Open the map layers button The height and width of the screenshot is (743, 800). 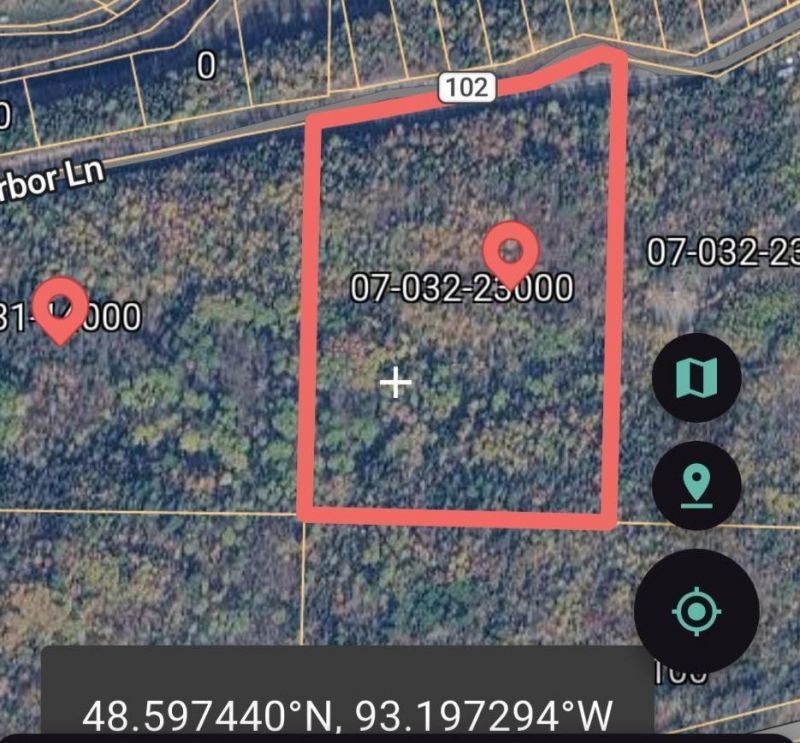coord(696,378)
